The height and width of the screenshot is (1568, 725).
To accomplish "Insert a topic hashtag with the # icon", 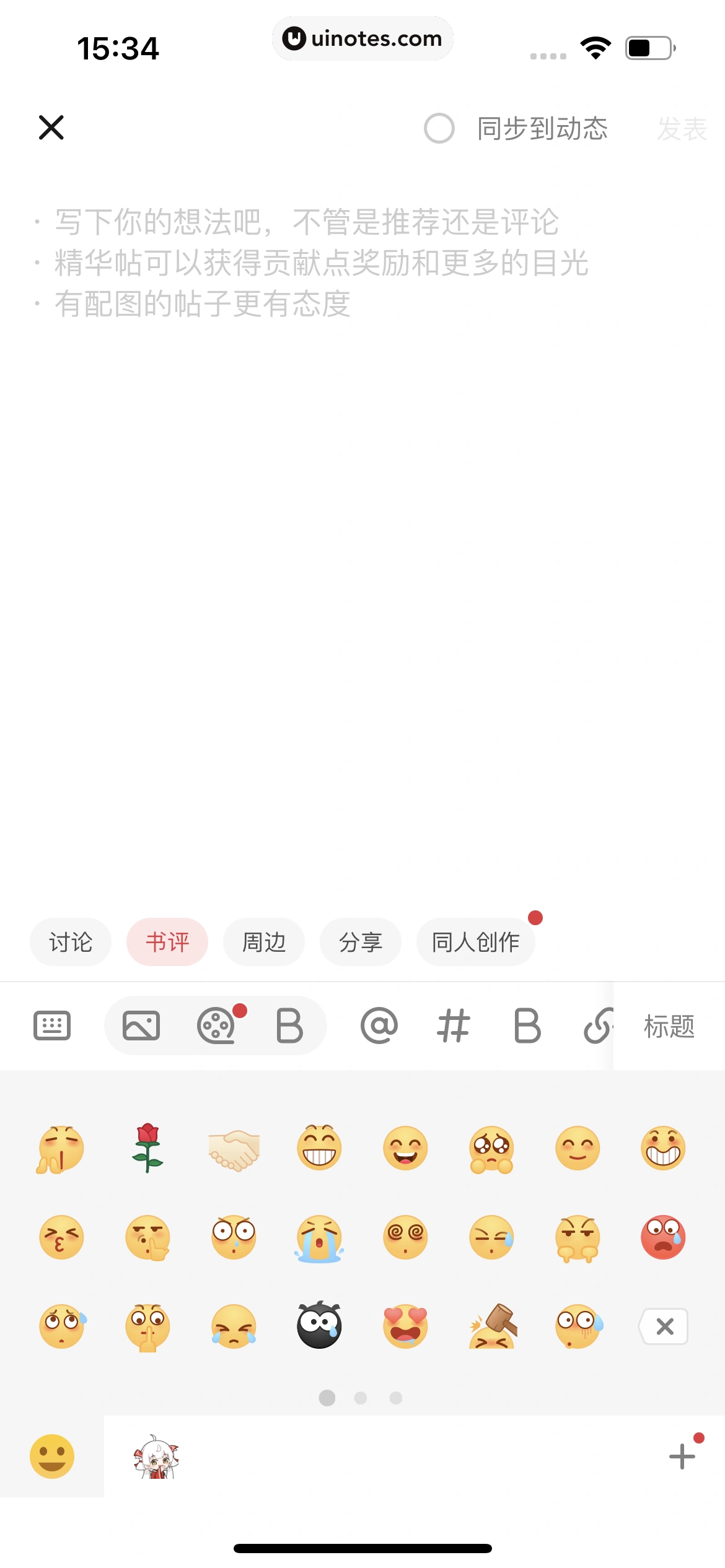I will click(x=454, y=1025).
